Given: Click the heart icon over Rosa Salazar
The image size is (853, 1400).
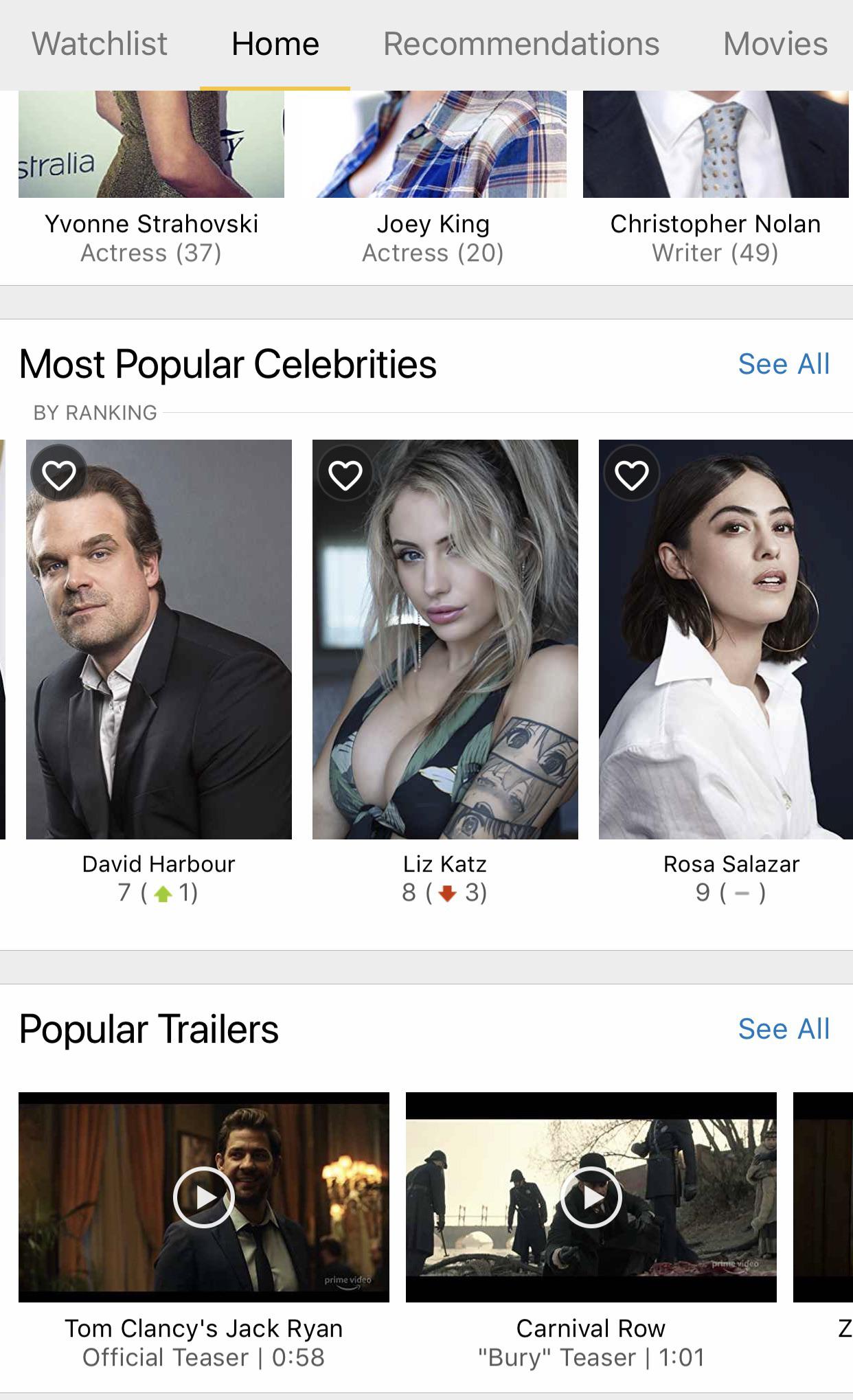Looking at the screenshot, I should click(x=630, y=473).
